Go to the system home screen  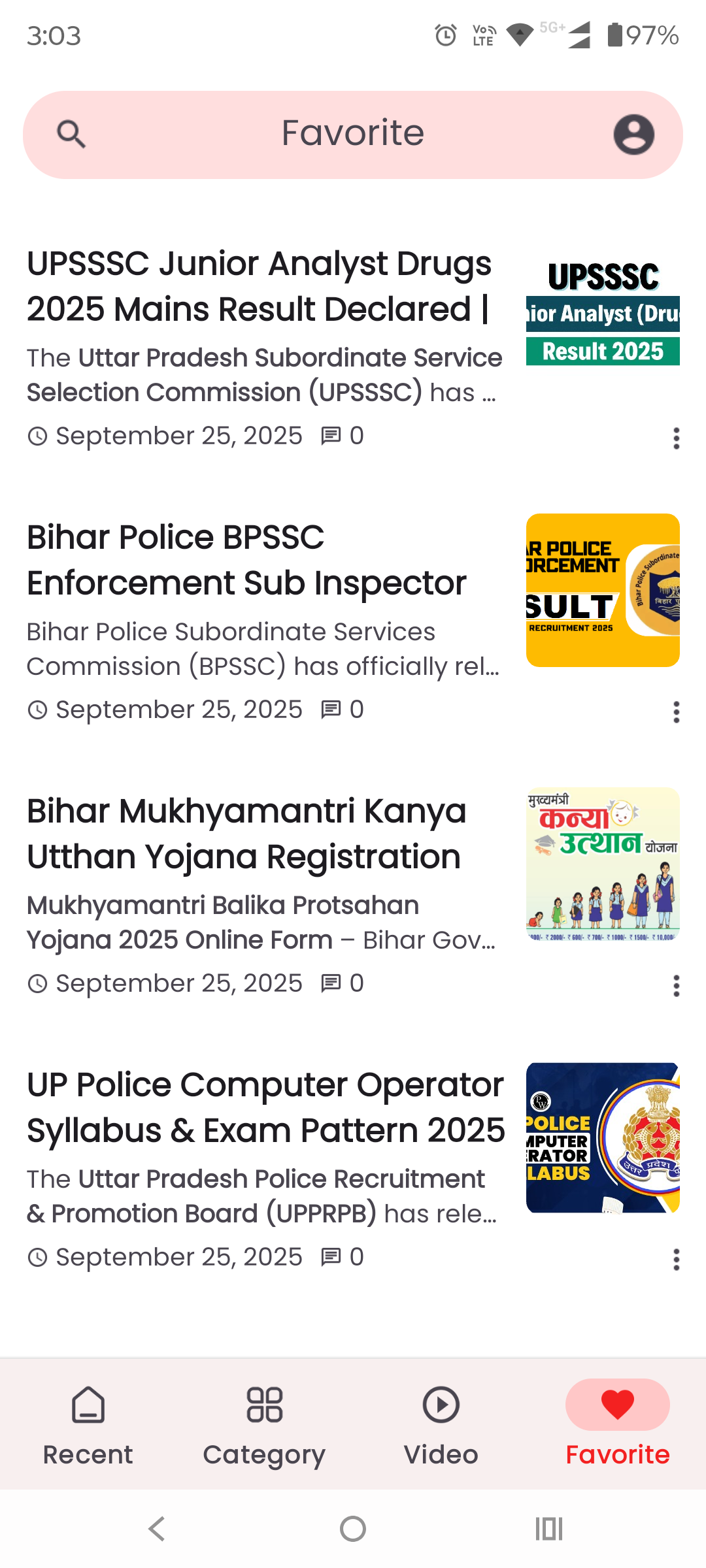click(x=353, y=1529)
